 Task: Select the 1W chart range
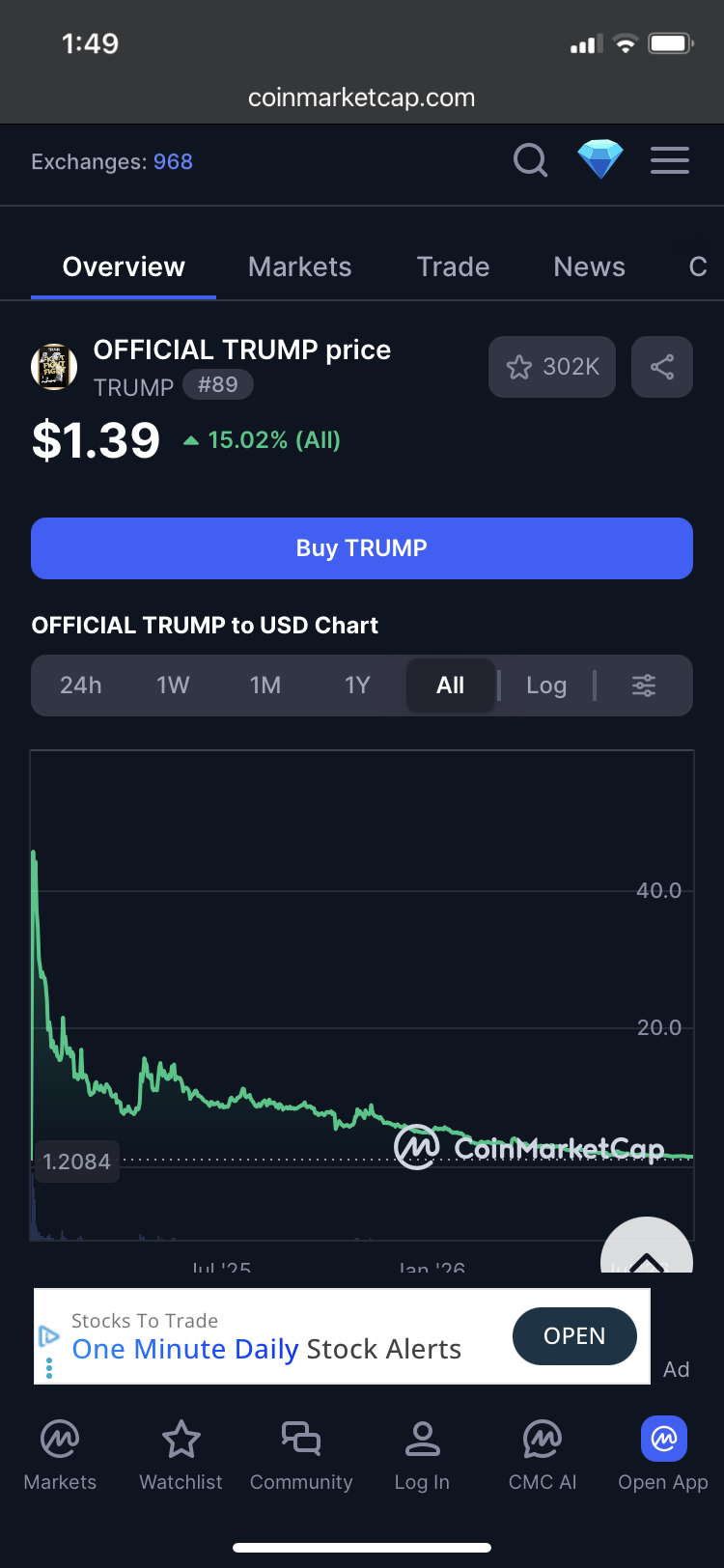click(x=174, y=686)
